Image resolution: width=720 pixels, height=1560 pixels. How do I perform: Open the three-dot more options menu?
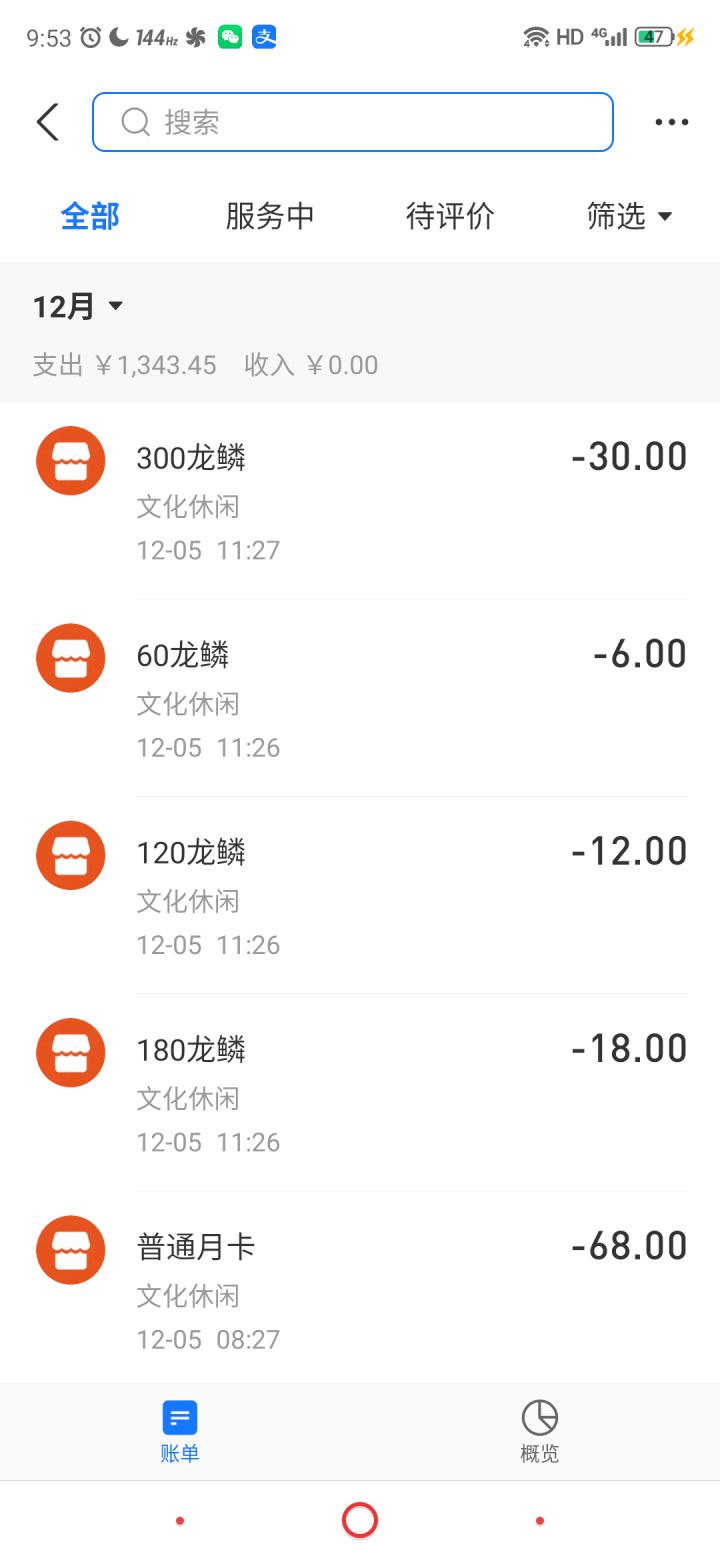671,121
